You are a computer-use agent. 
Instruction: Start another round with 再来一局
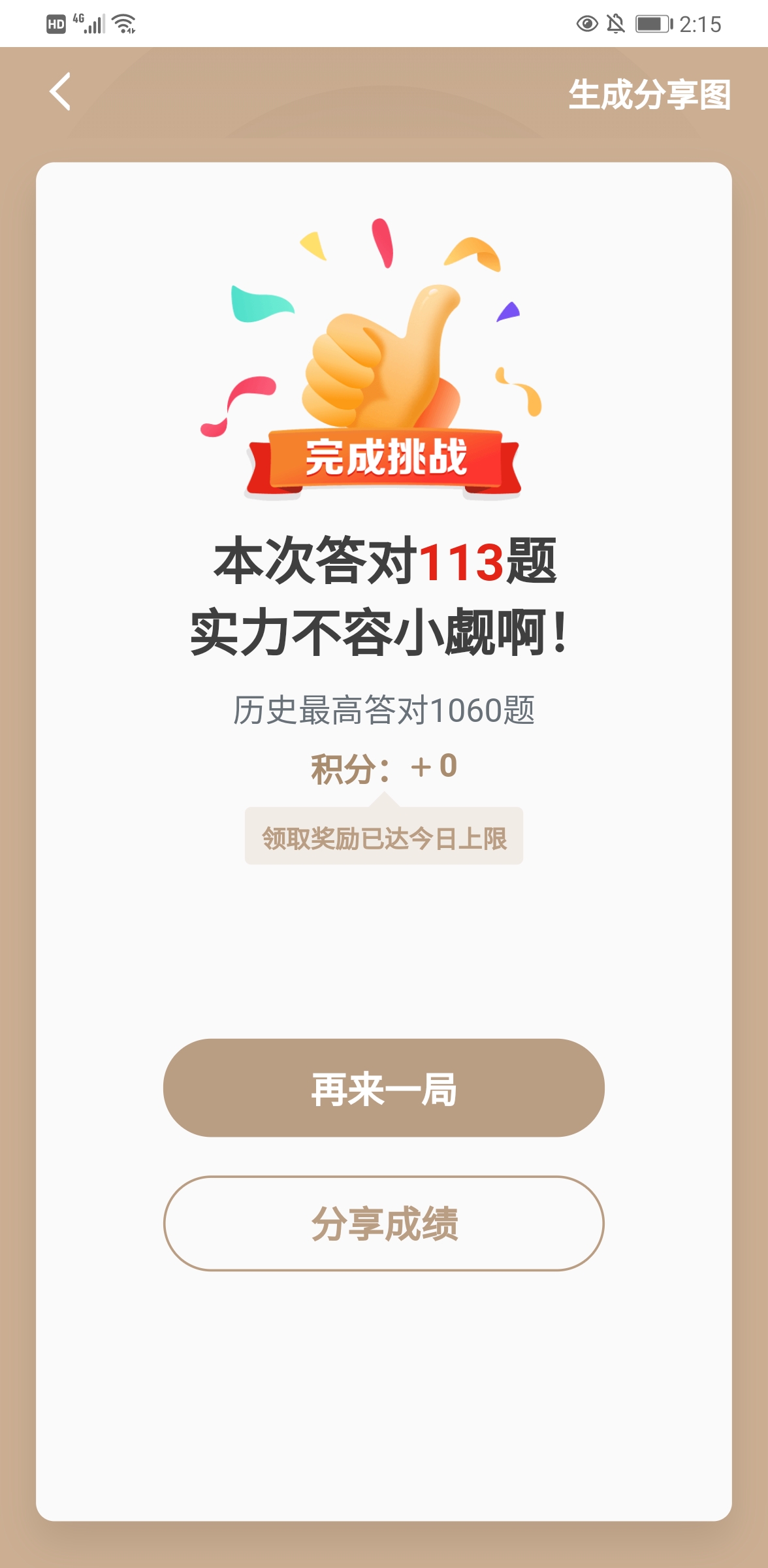(384, 1088)
